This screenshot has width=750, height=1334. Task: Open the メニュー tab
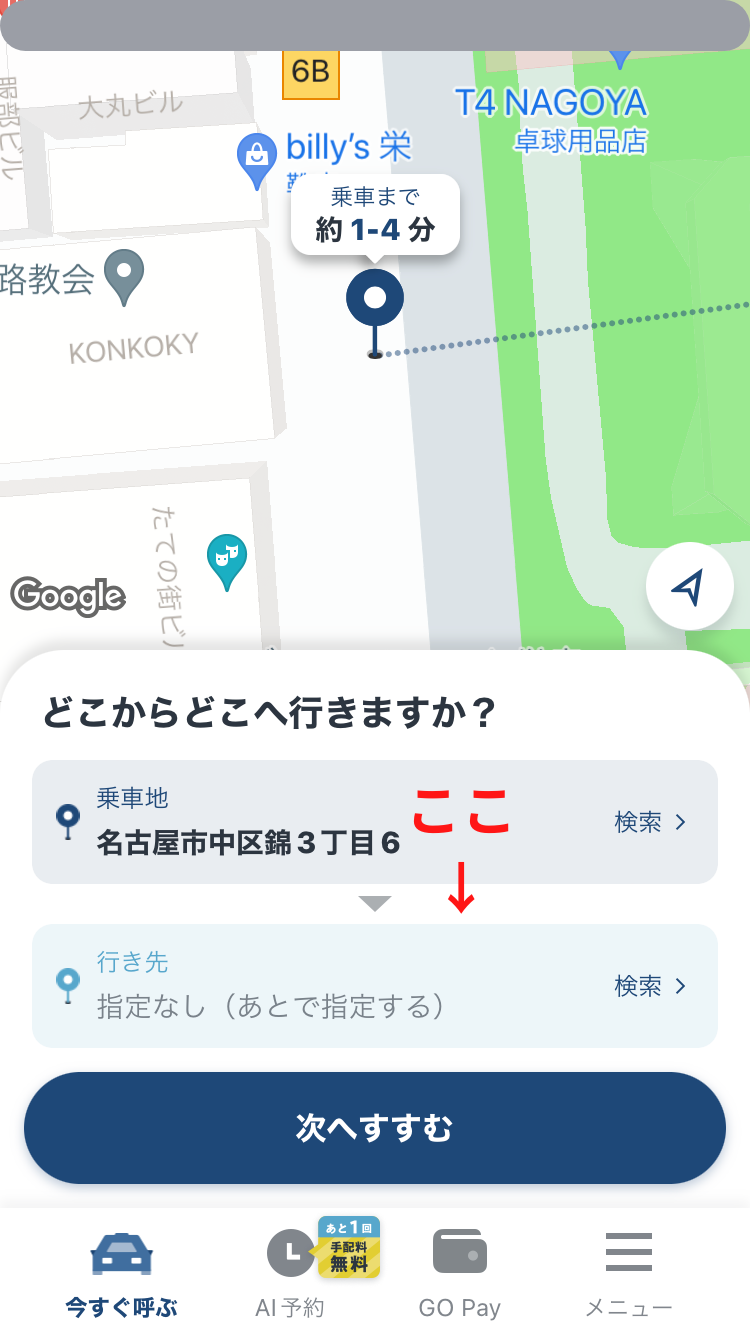[629, 1274]
